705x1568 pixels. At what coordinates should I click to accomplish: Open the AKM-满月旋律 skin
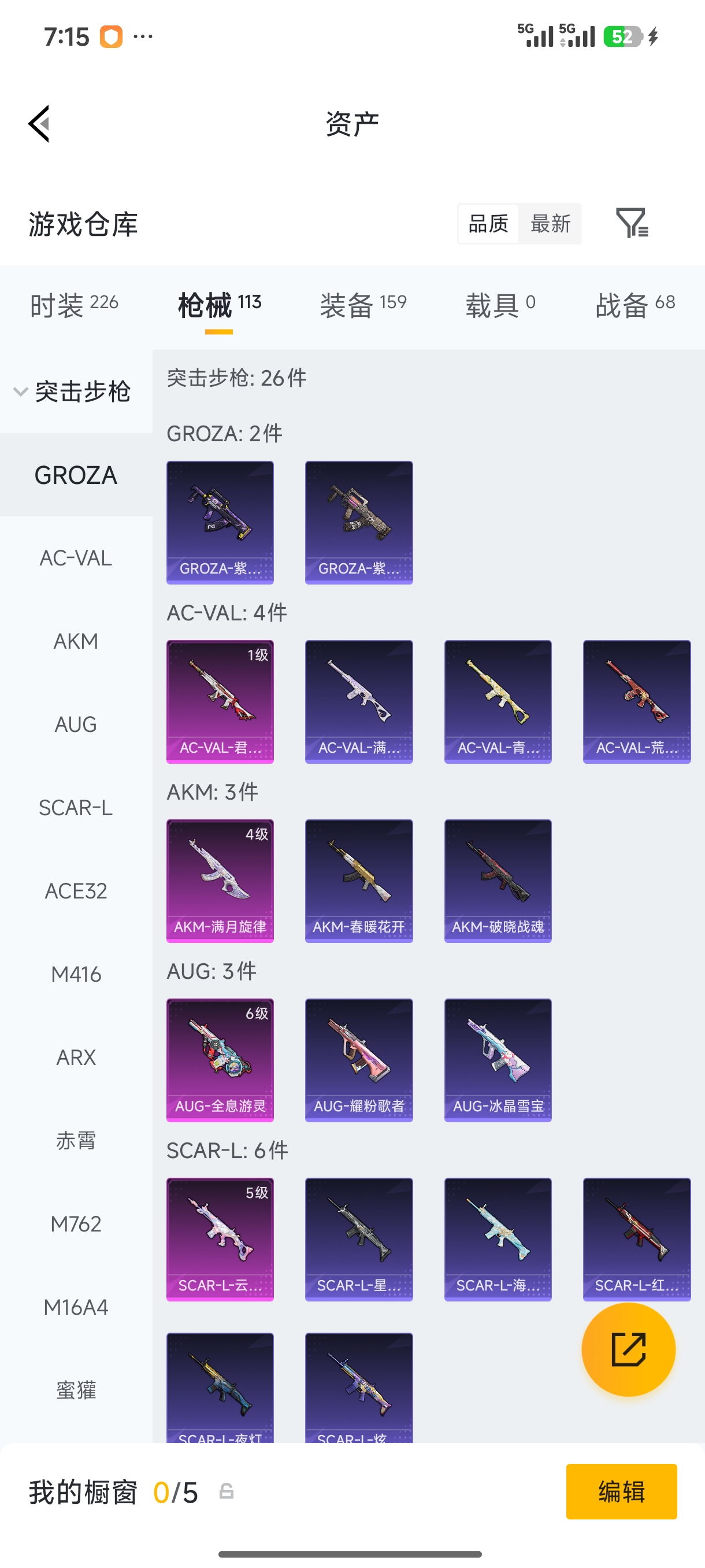pos(220,881)
